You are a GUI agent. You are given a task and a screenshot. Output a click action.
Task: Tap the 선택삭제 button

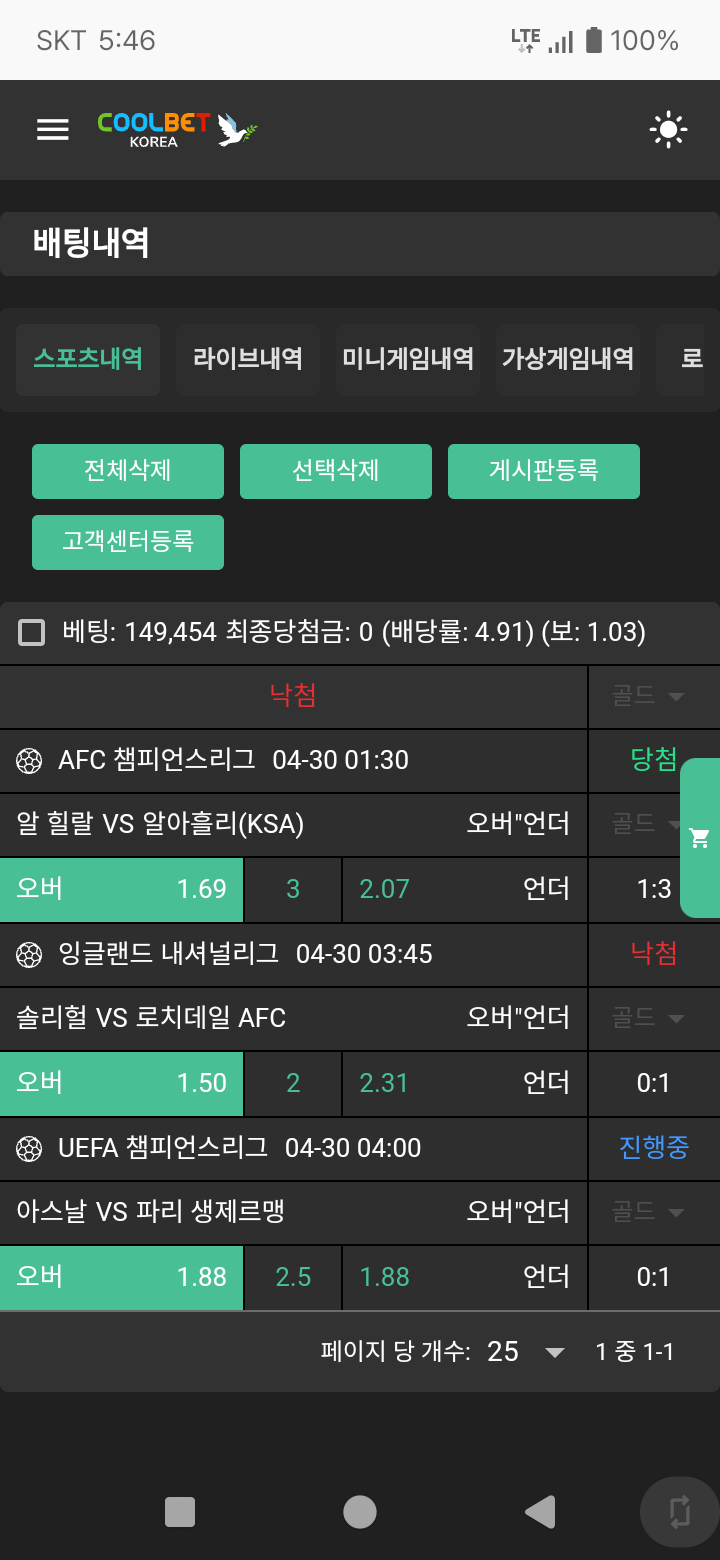(336, 471)
